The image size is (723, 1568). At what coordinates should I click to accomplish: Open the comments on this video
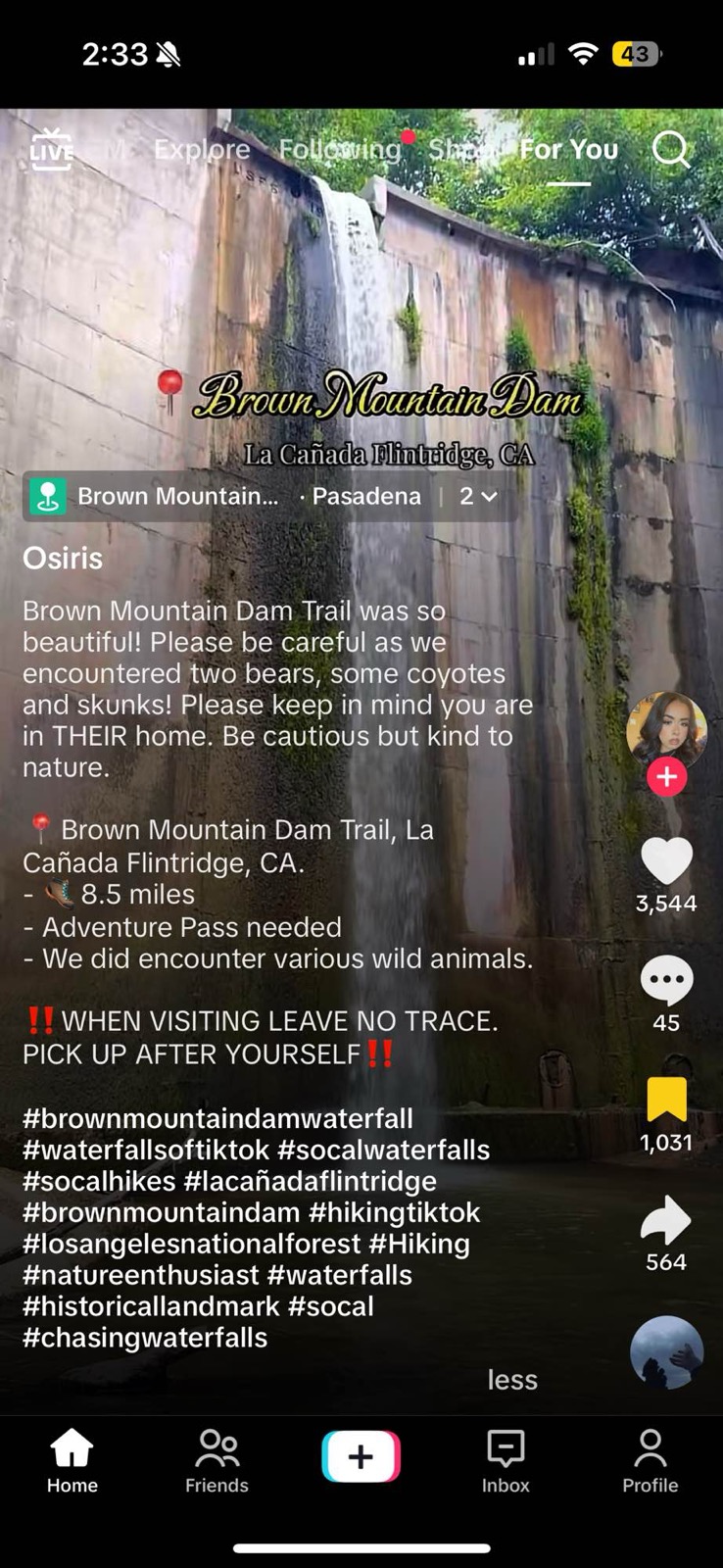click(x=666, y=981)
